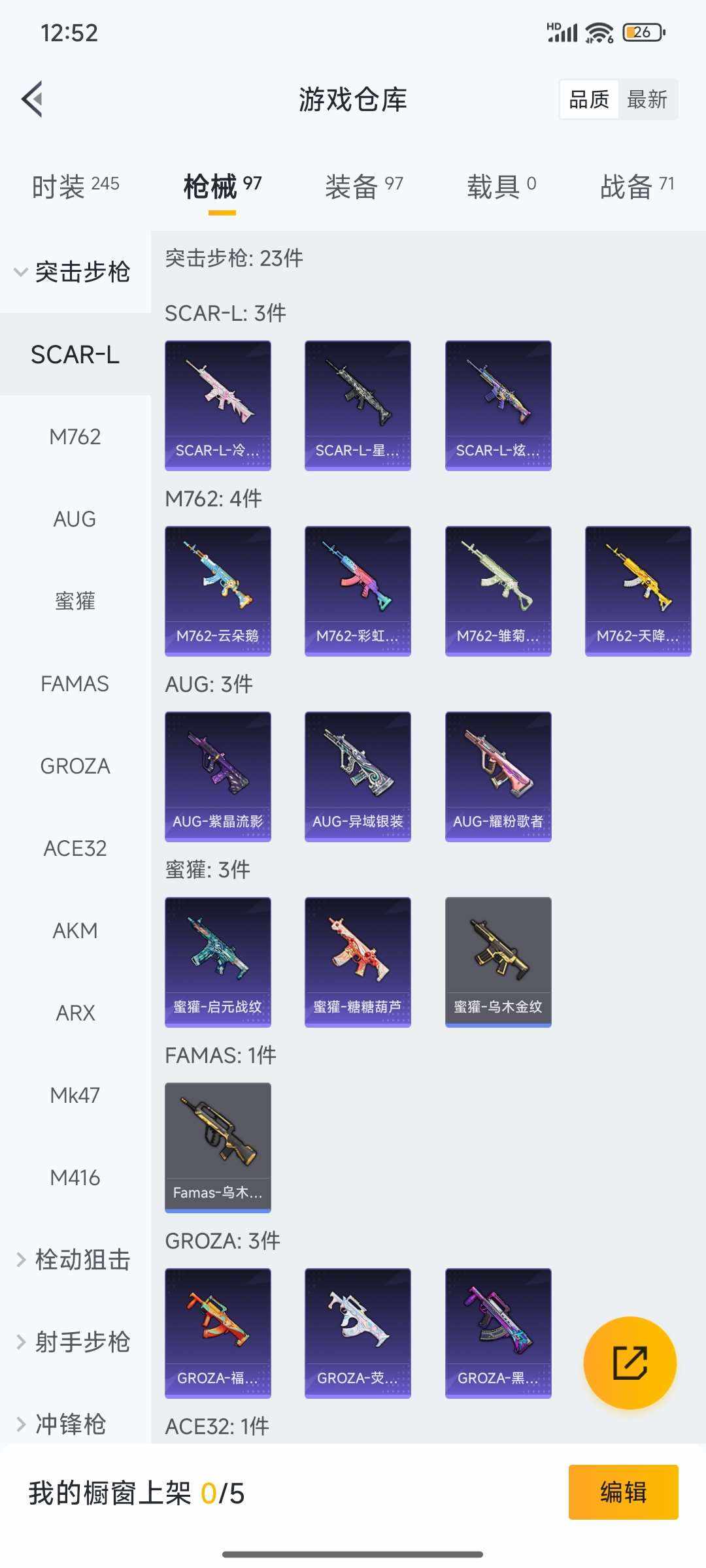Expand the 栓动狙击 category

point(75,1260)
